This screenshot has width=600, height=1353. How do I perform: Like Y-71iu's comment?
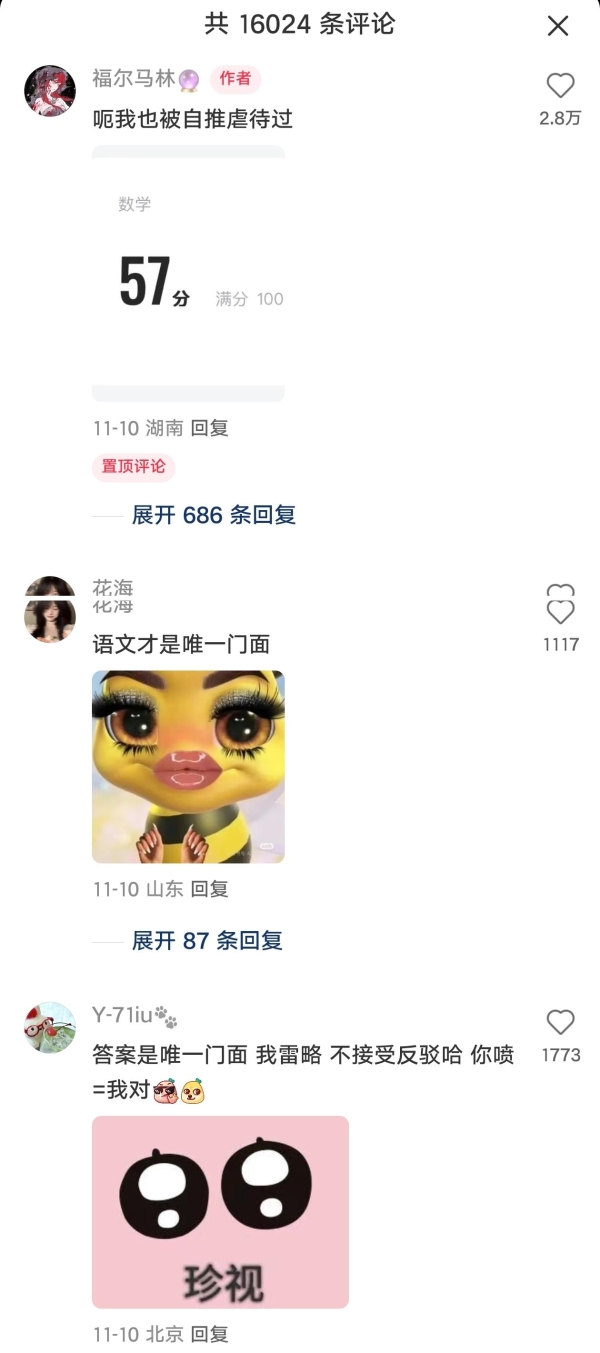click(560, 1022)
